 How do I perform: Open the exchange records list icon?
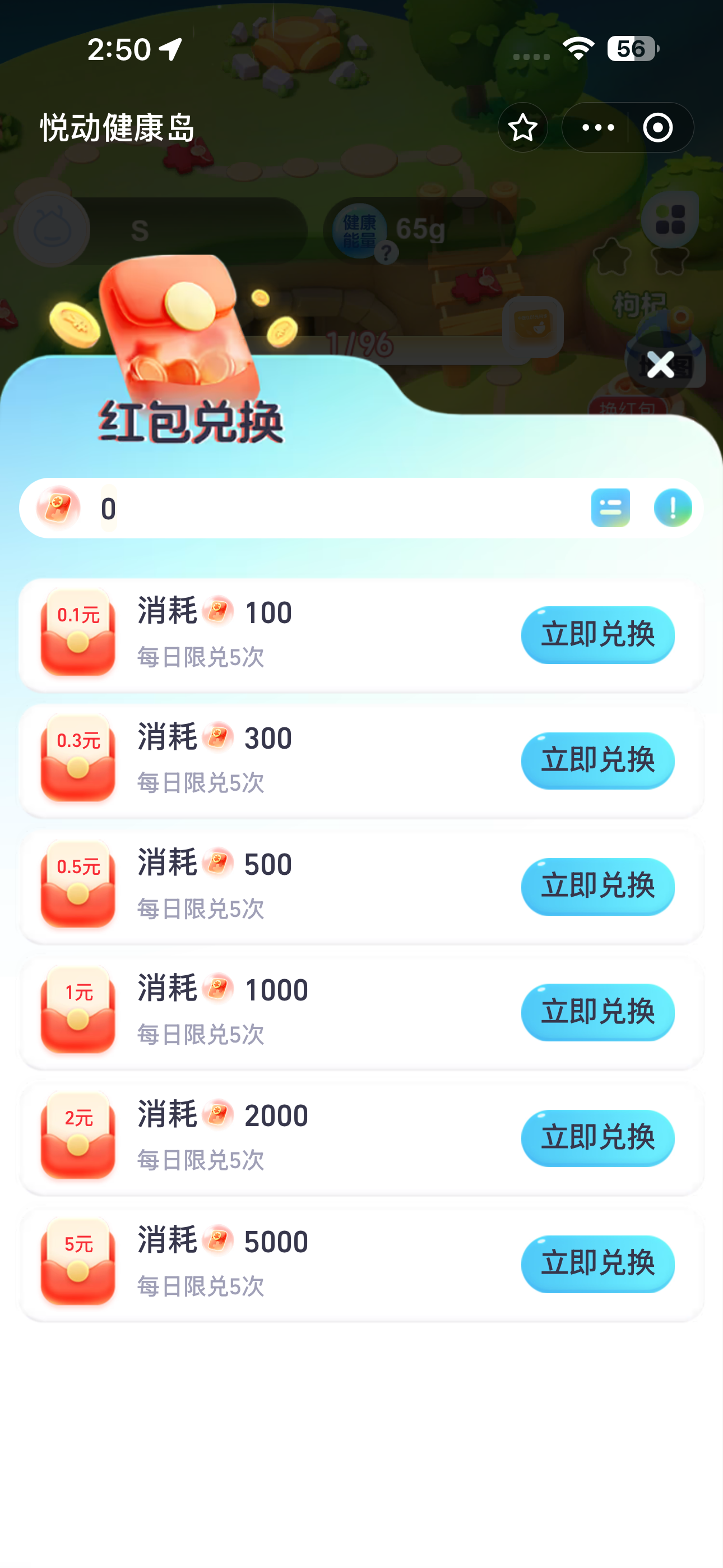pos(610,508)
